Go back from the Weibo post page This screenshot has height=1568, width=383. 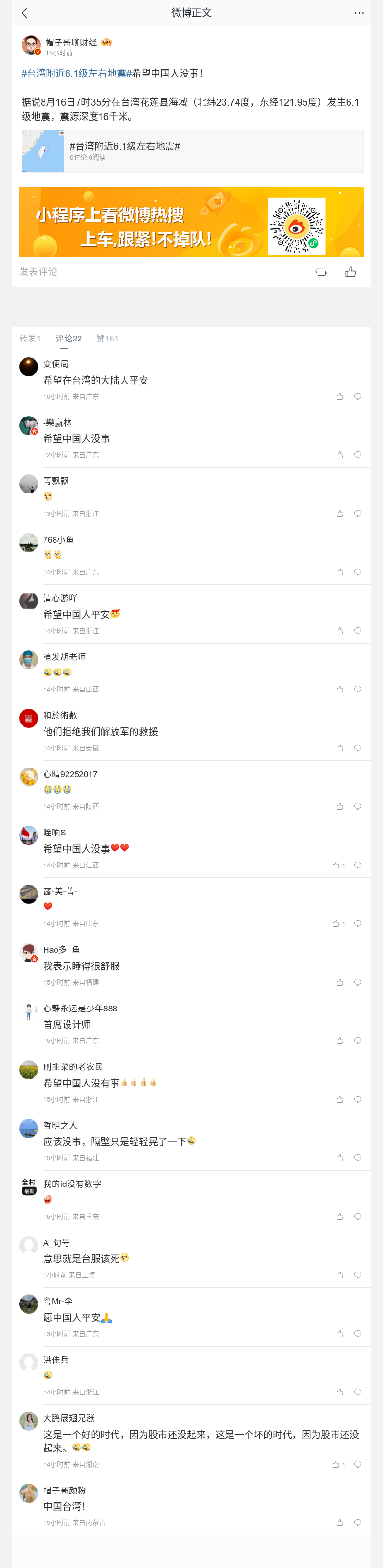tap(24, 13)
